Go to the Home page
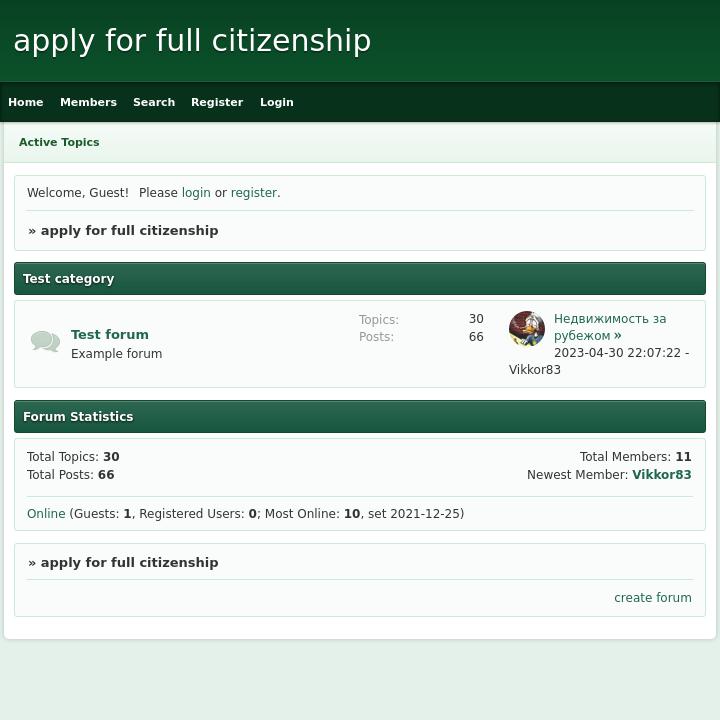The width and height of the screenshot is (720, 720). 25,102
